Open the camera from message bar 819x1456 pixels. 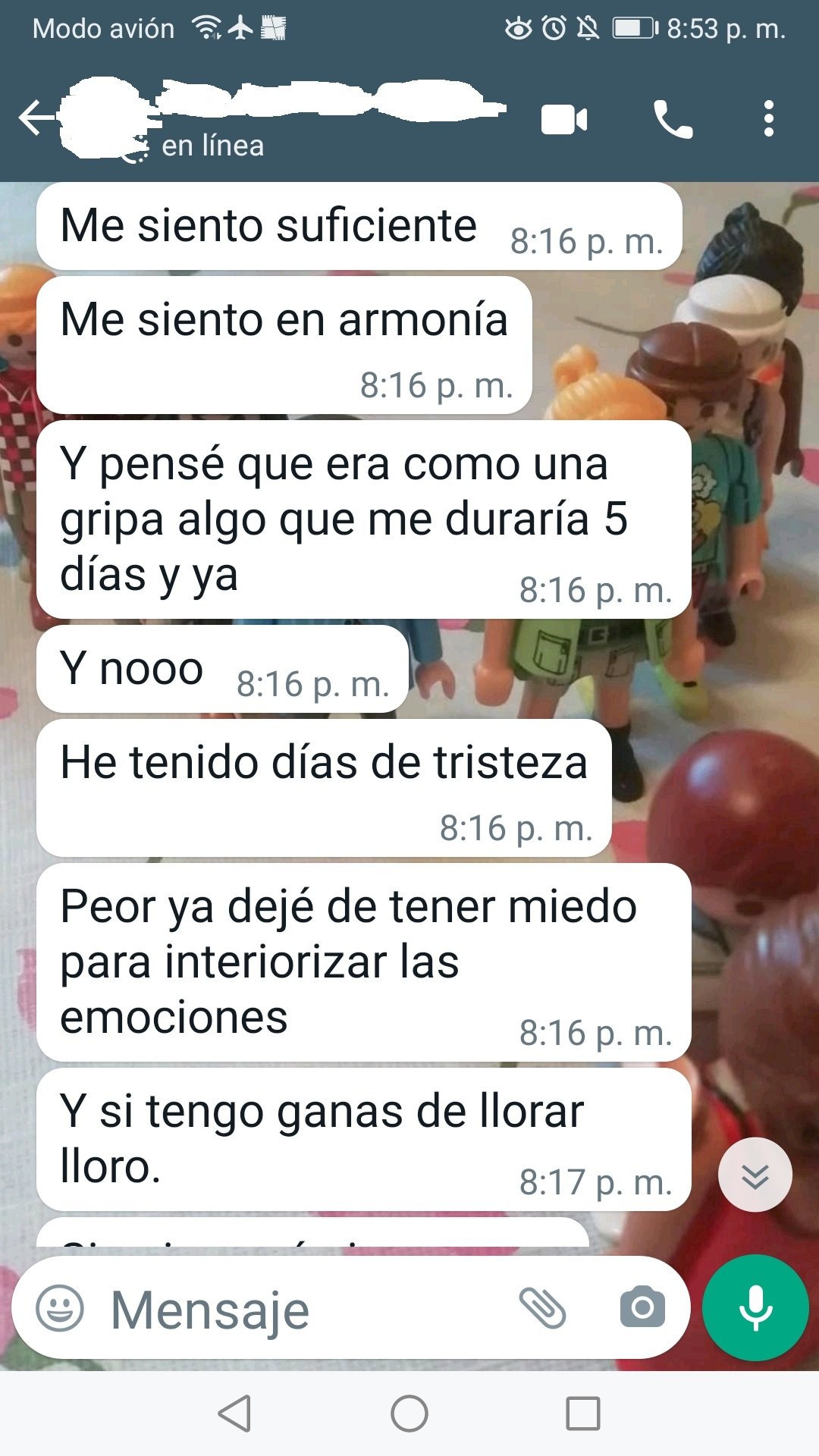[642, 1307]
